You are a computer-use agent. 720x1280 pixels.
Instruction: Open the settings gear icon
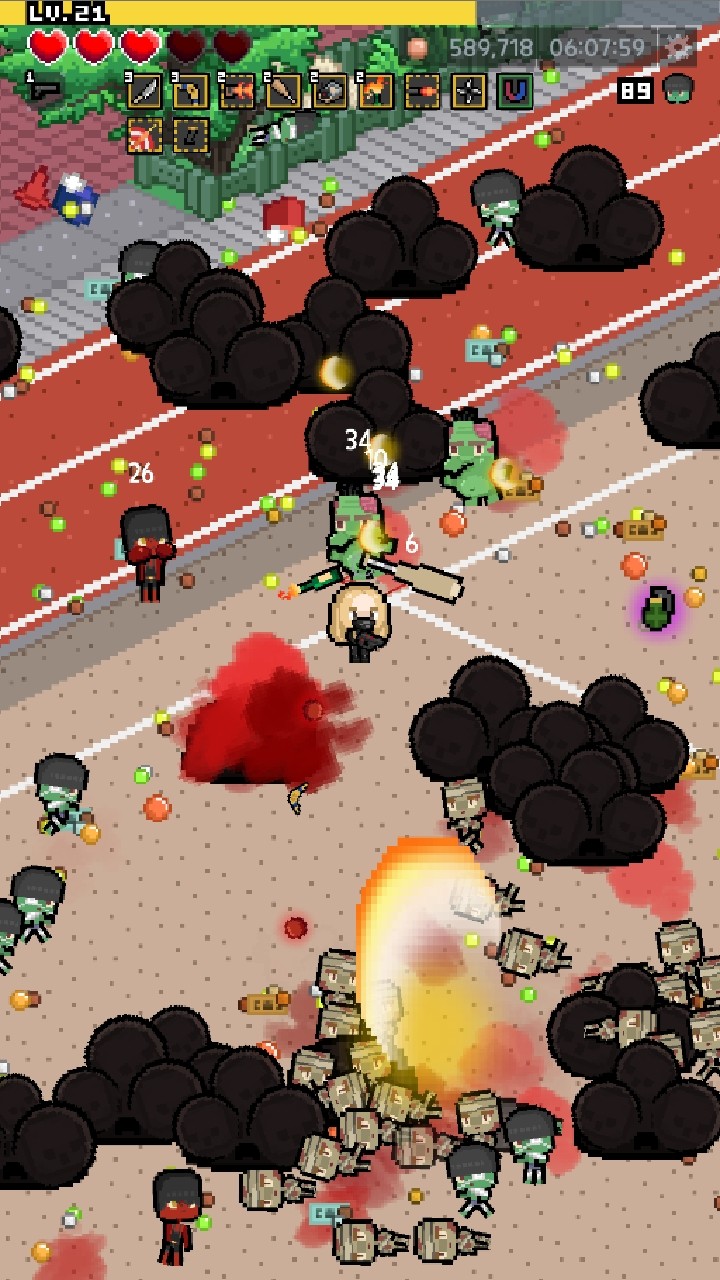click(x=679, y=47)
